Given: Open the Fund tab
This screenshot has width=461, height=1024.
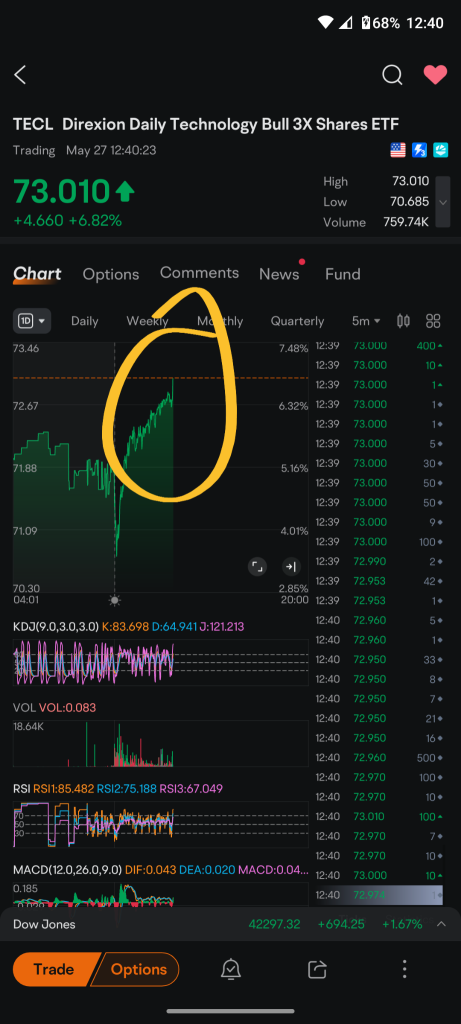Looking at the screenshot, I should [x=343, y=274].
